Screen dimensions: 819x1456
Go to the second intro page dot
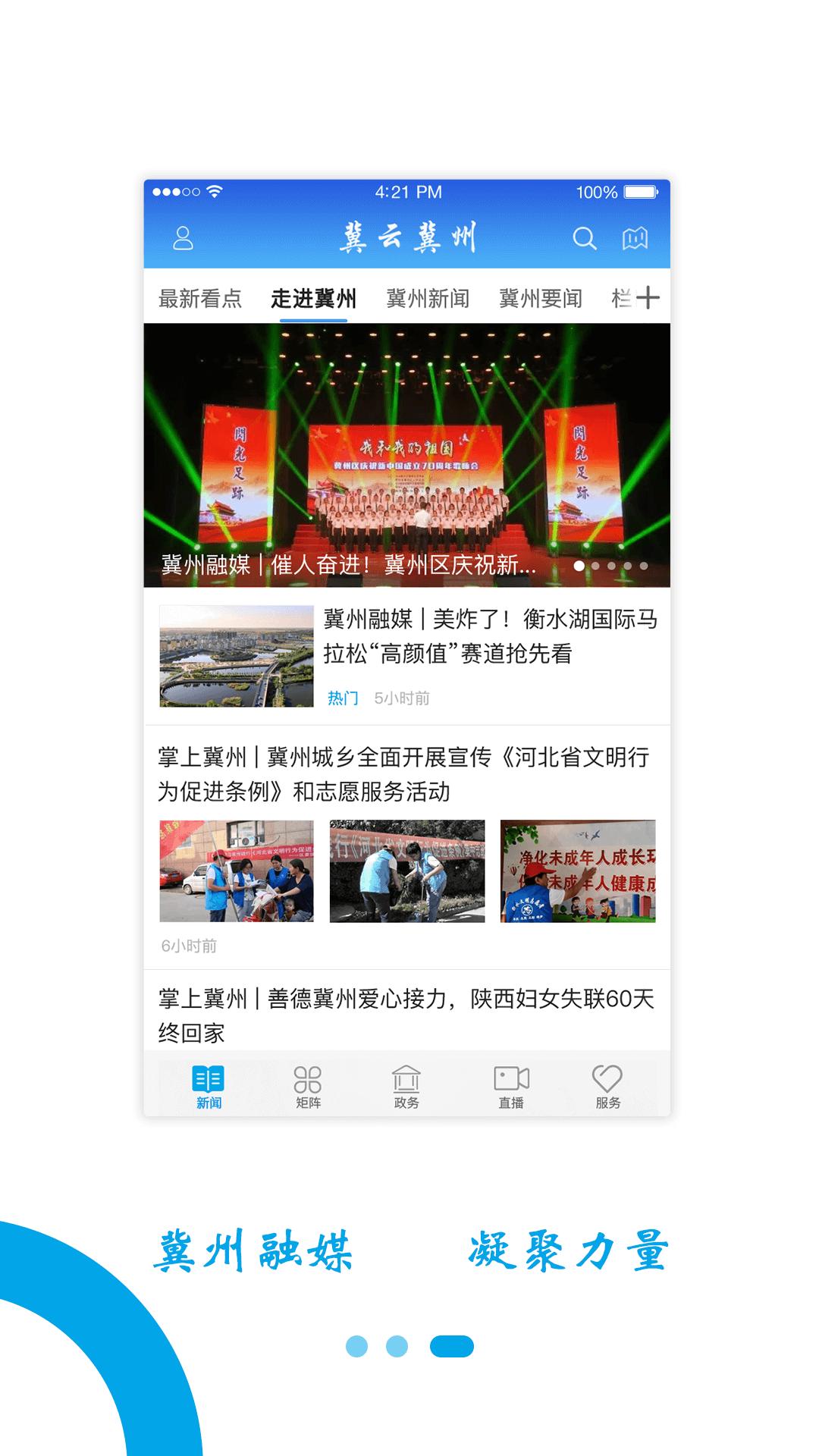pos(397,1346)
